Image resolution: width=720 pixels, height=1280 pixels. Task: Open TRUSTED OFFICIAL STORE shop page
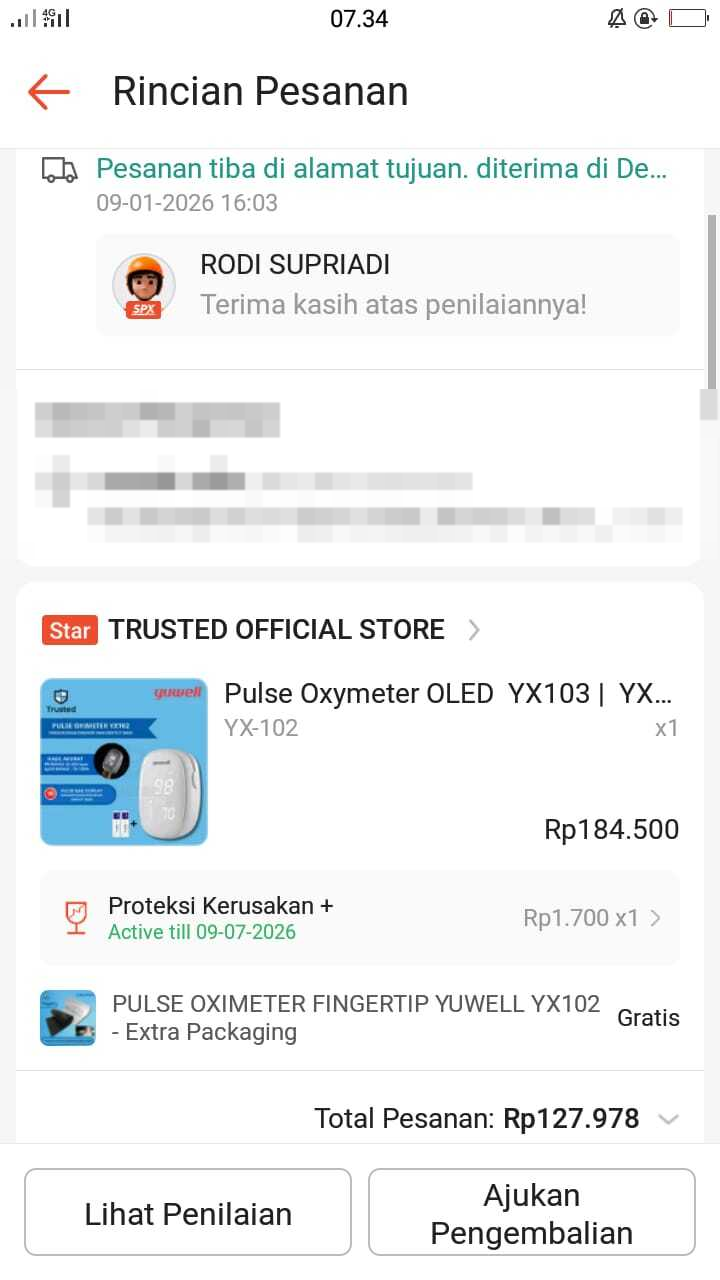pyautogui.click(x=276, y=629)
